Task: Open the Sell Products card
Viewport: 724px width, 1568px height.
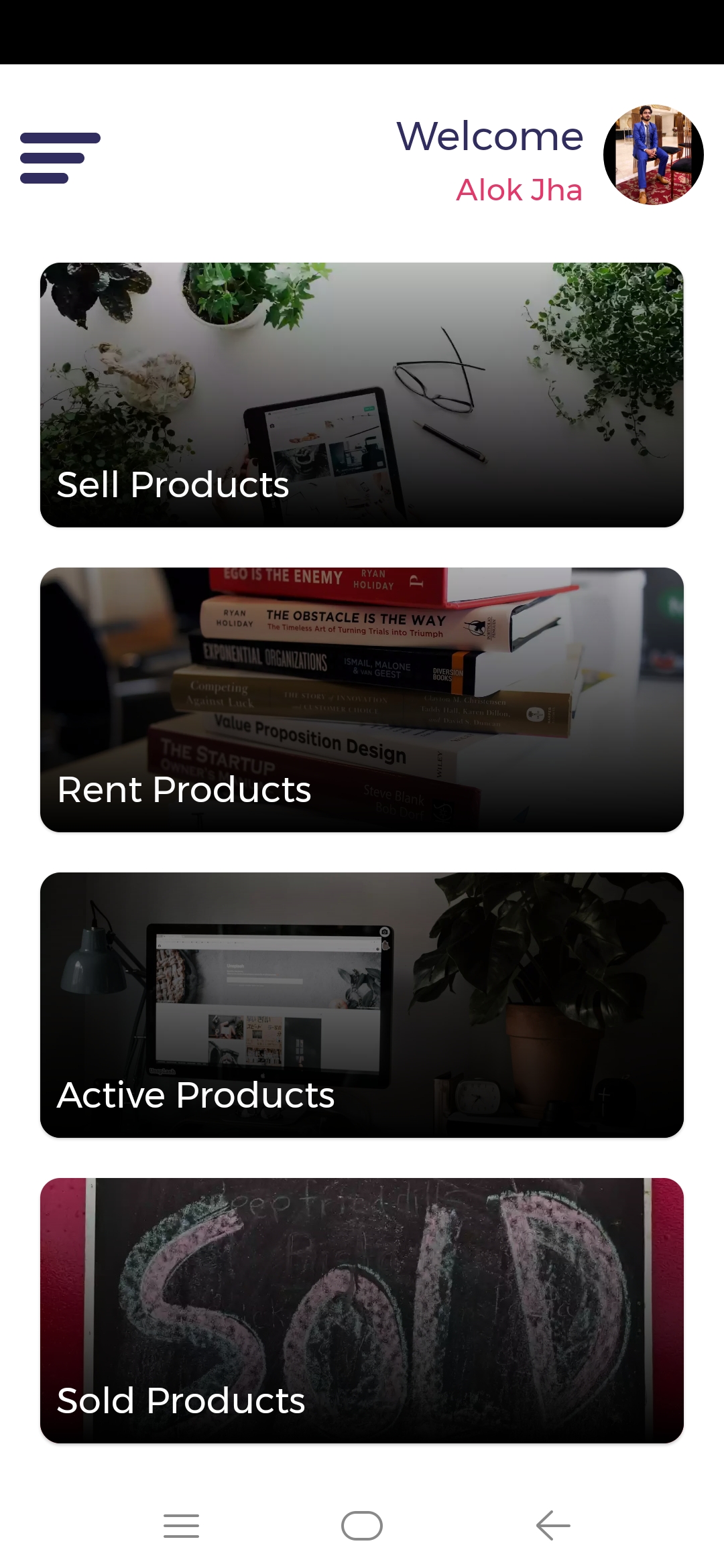Action: (362, 395)
